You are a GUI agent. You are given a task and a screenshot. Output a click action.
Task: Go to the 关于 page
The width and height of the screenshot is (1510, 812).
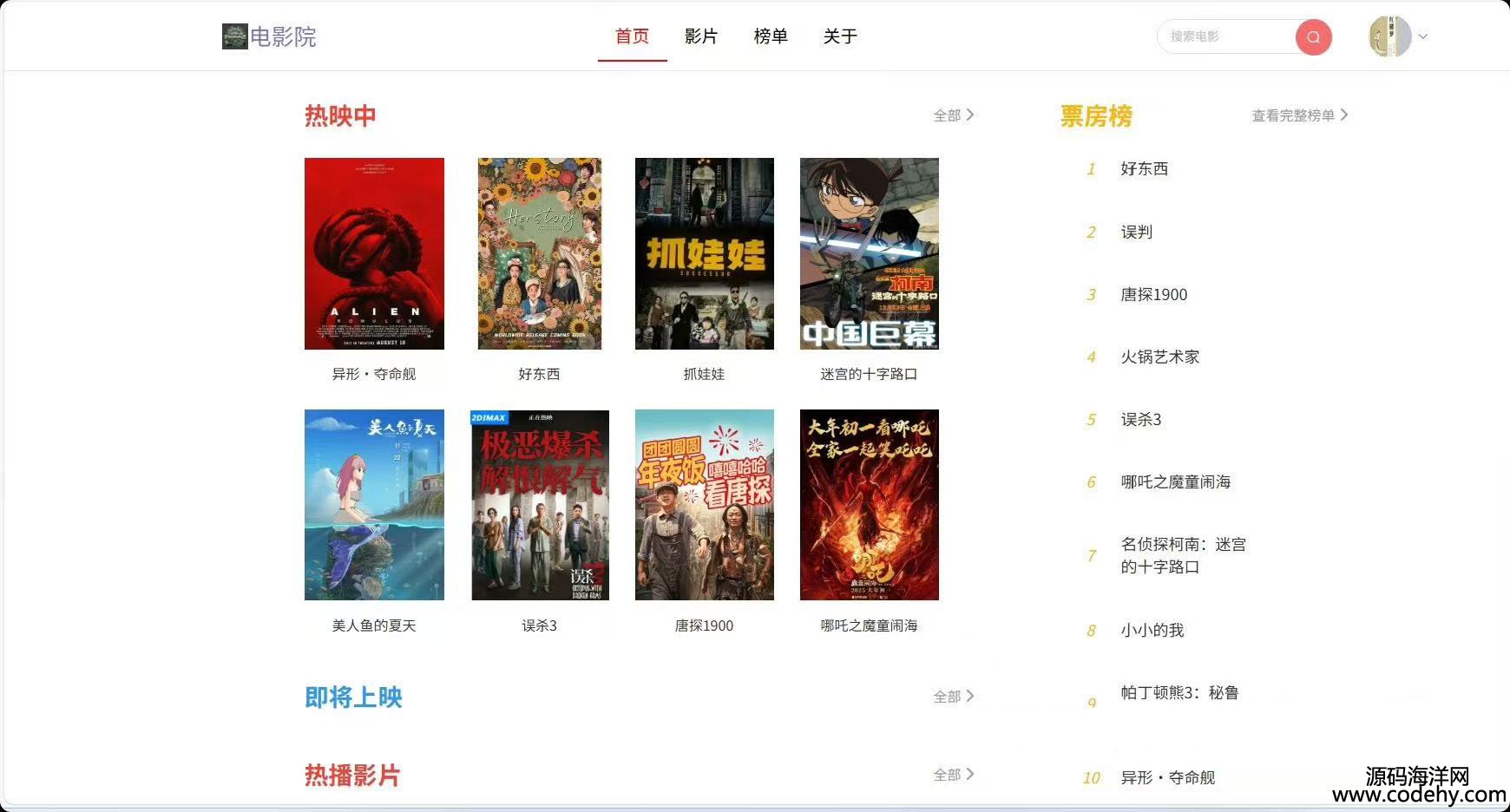840,36
